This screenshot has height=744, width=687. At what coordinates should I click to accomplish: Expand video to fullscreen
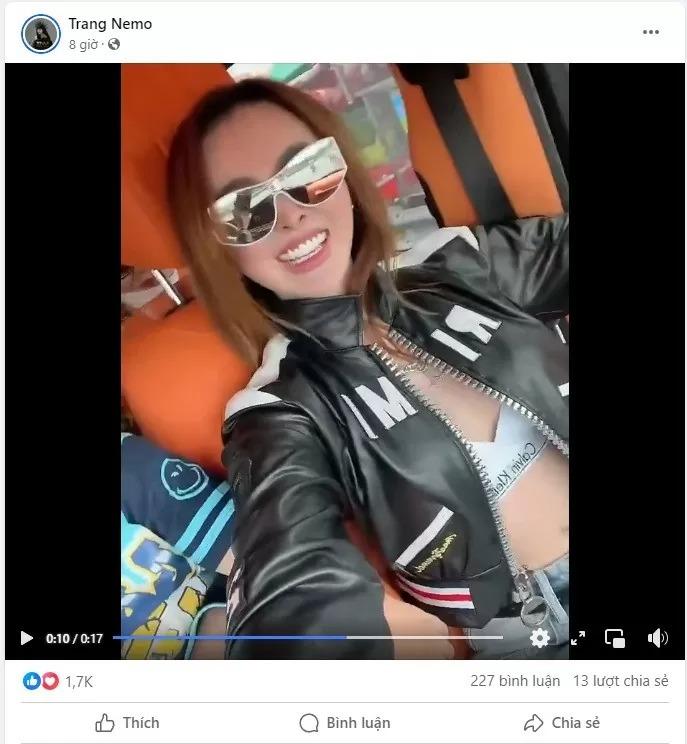click(578, 638)
